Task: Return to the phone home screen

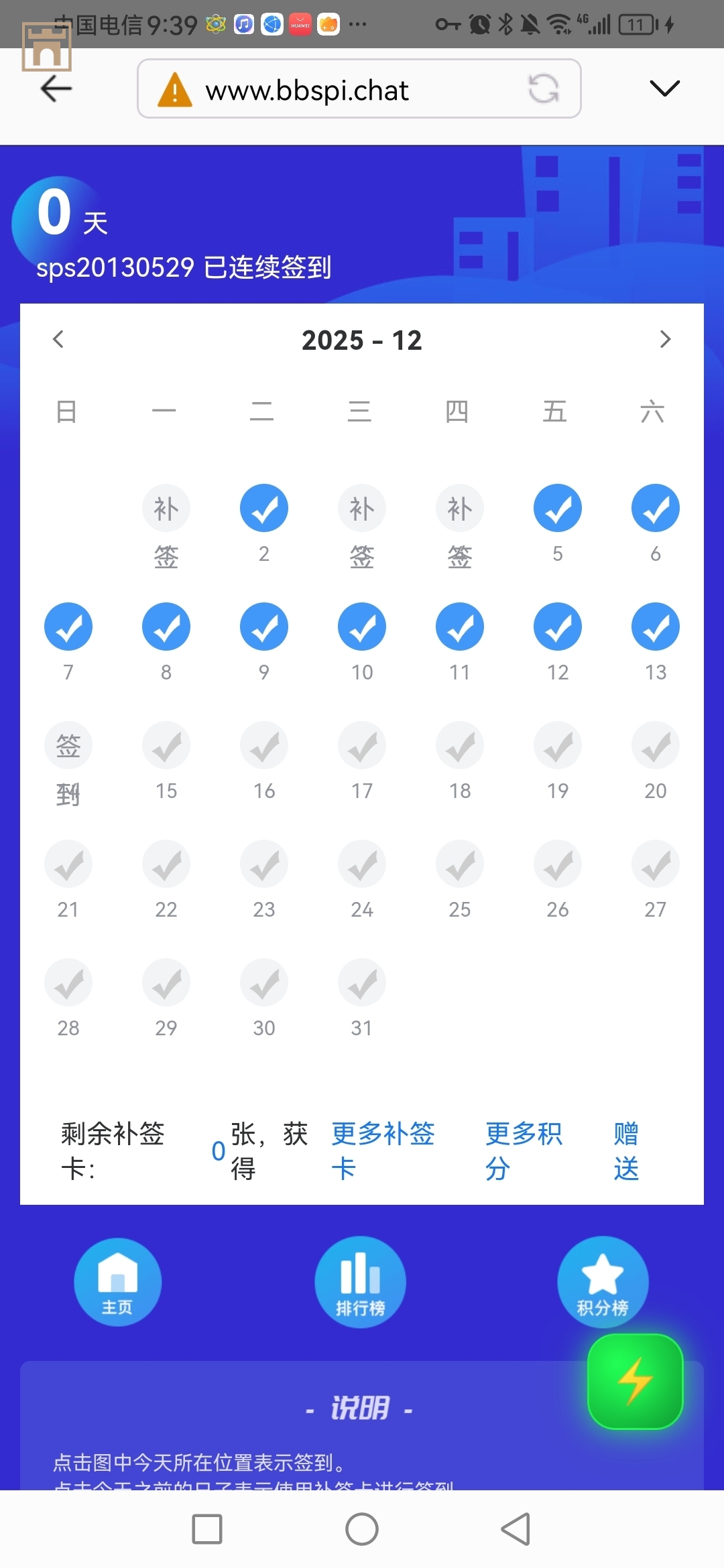Action: (x=362, y=1529)
